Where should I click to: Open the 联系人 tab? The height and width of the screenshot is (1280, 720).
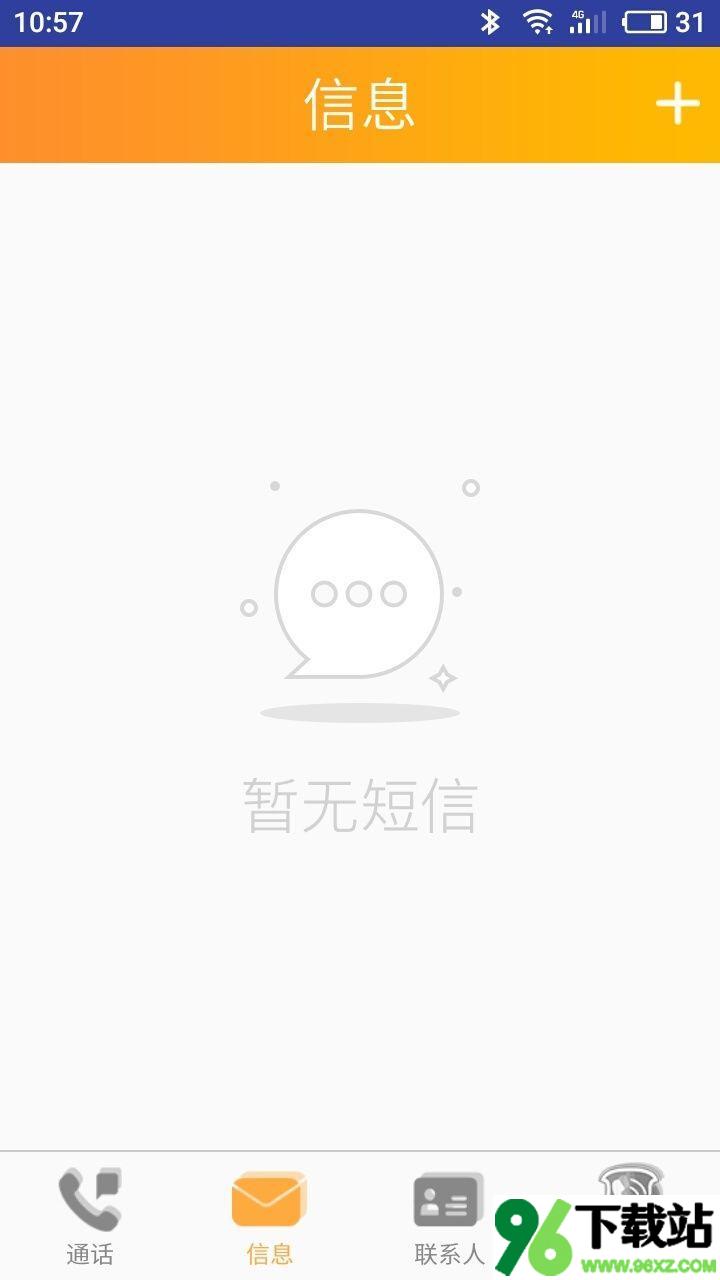449,1216
